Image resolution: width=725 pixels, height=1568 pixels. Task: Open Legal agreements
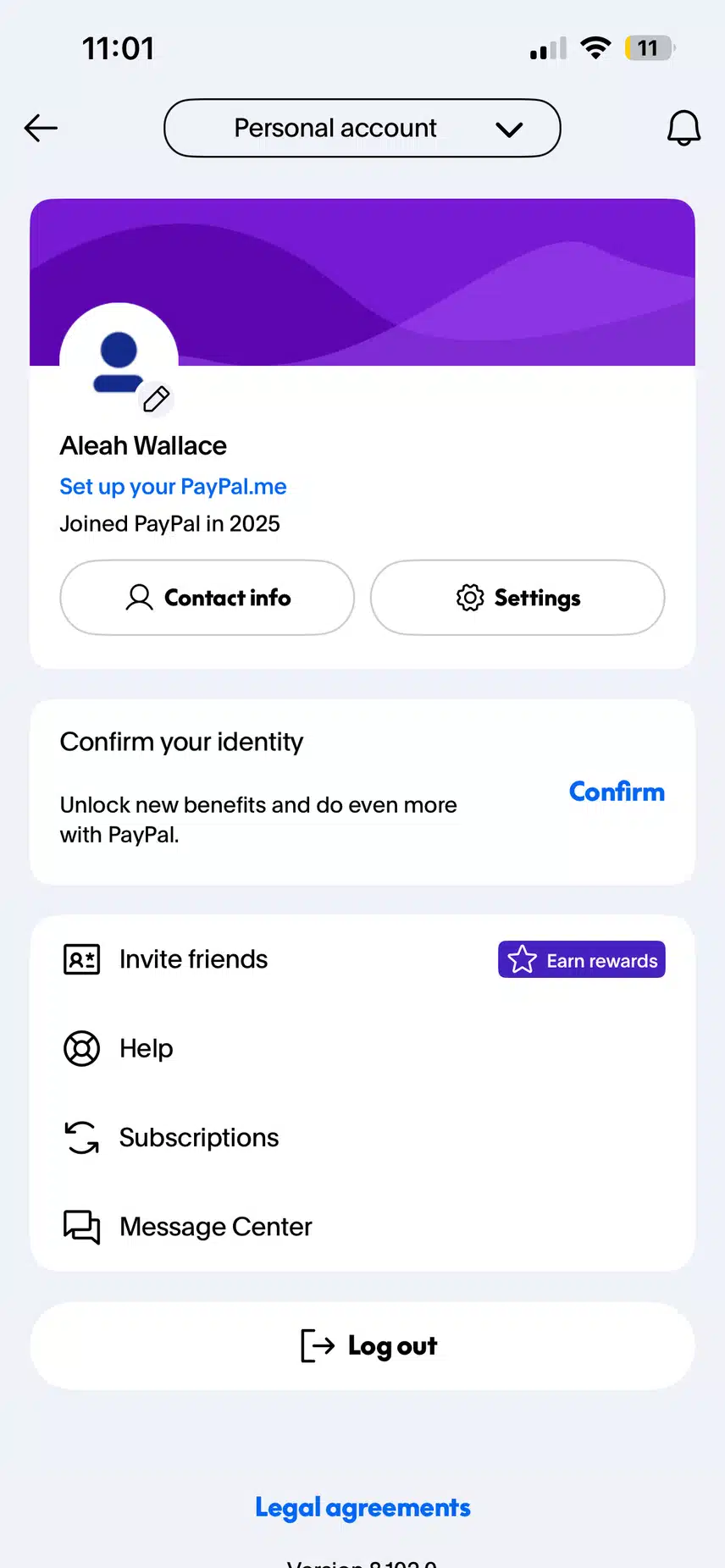coord(362,1508)
